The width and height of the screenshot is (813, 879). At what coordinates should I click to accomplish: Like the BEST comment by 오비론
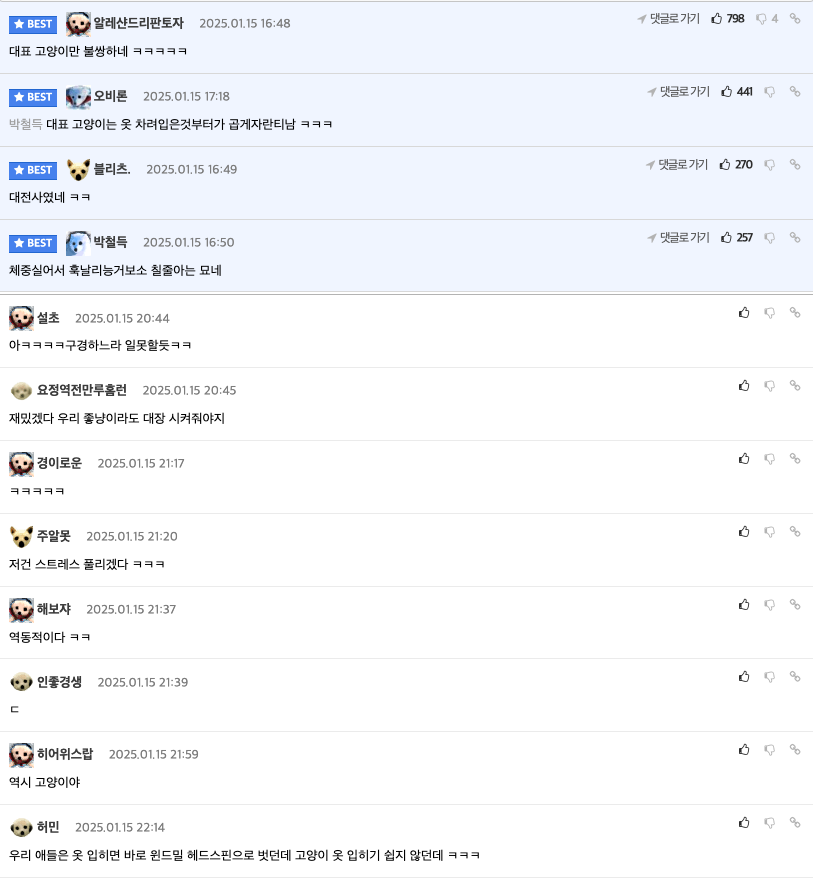[726, 92]
